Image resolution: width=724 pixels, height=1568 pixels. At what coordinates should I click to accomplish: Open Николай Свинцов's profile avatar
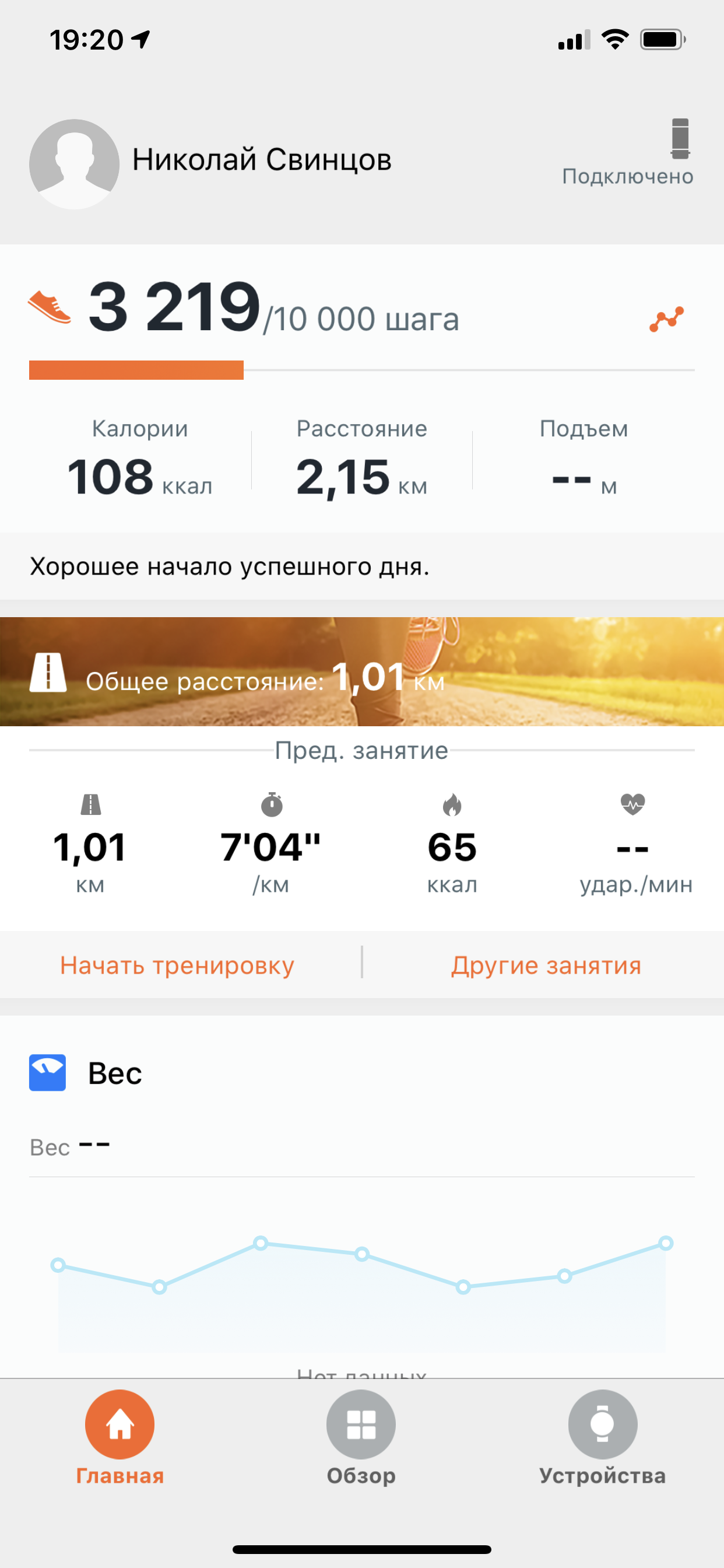(x=74, y=164)
